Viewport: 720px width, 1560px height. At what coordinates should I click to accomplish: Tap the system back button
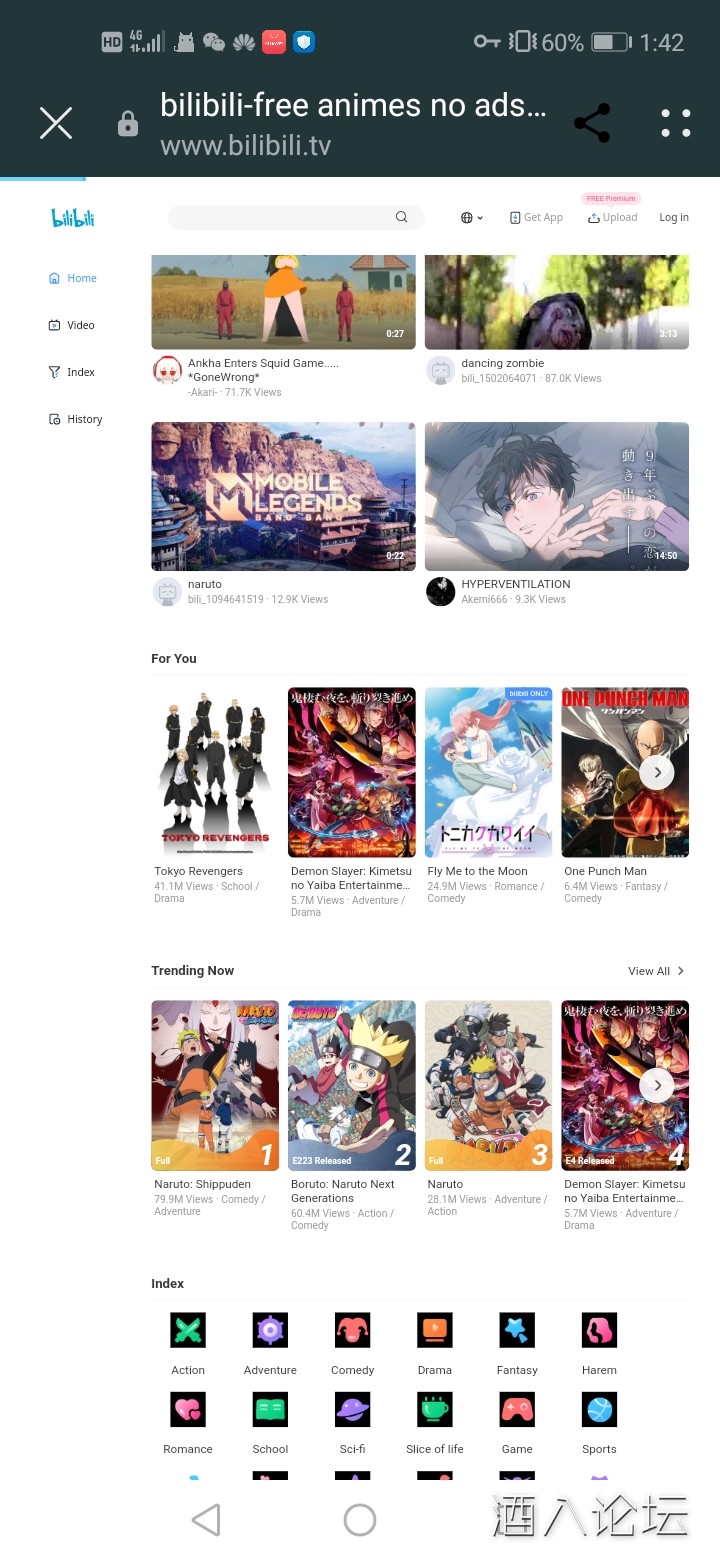206,1520
